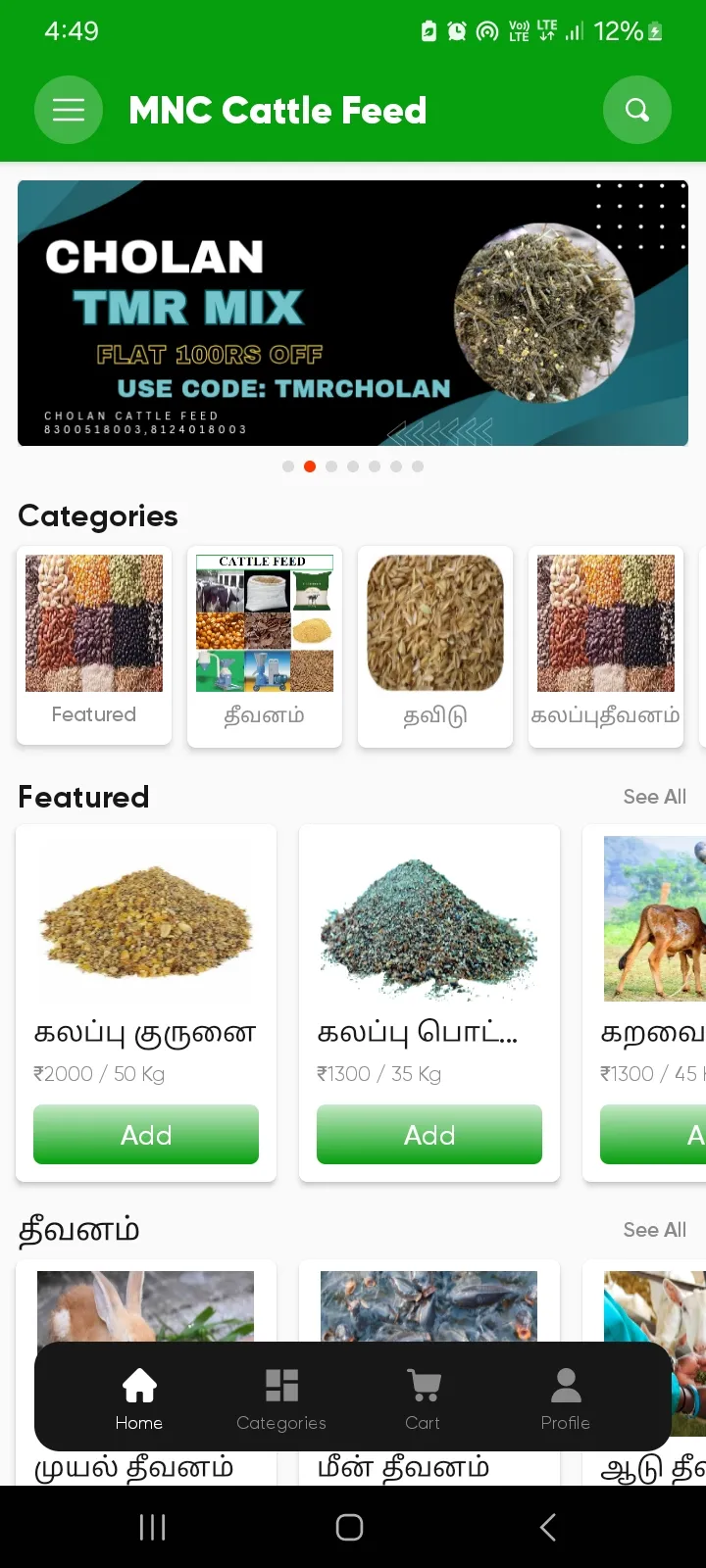This screenshot has width=706, height=1568.
Task: Open the shopping Cart icon
Action: click(x=423, y=1396)
